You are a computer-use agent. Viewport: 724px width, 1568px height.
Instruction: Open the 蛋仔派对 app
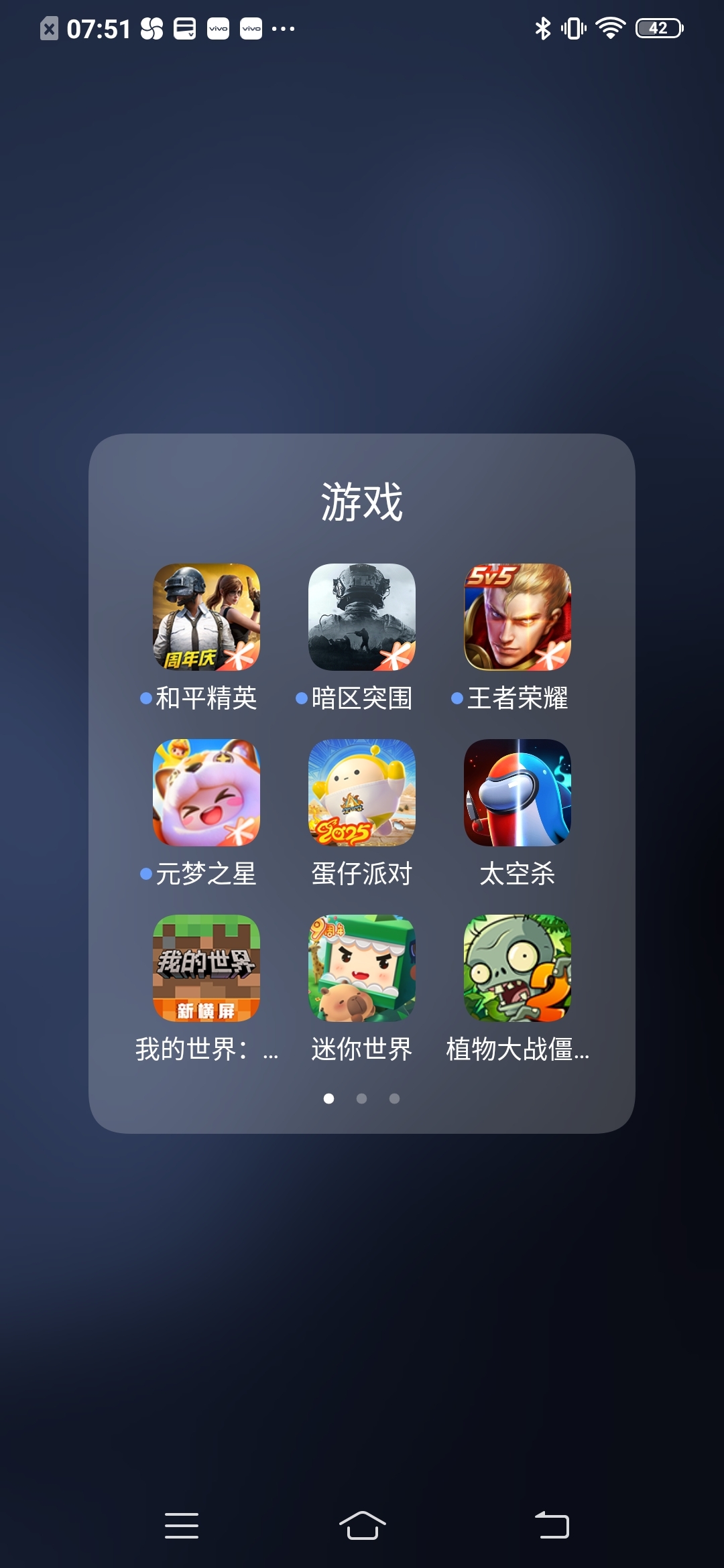coord(362,793)
